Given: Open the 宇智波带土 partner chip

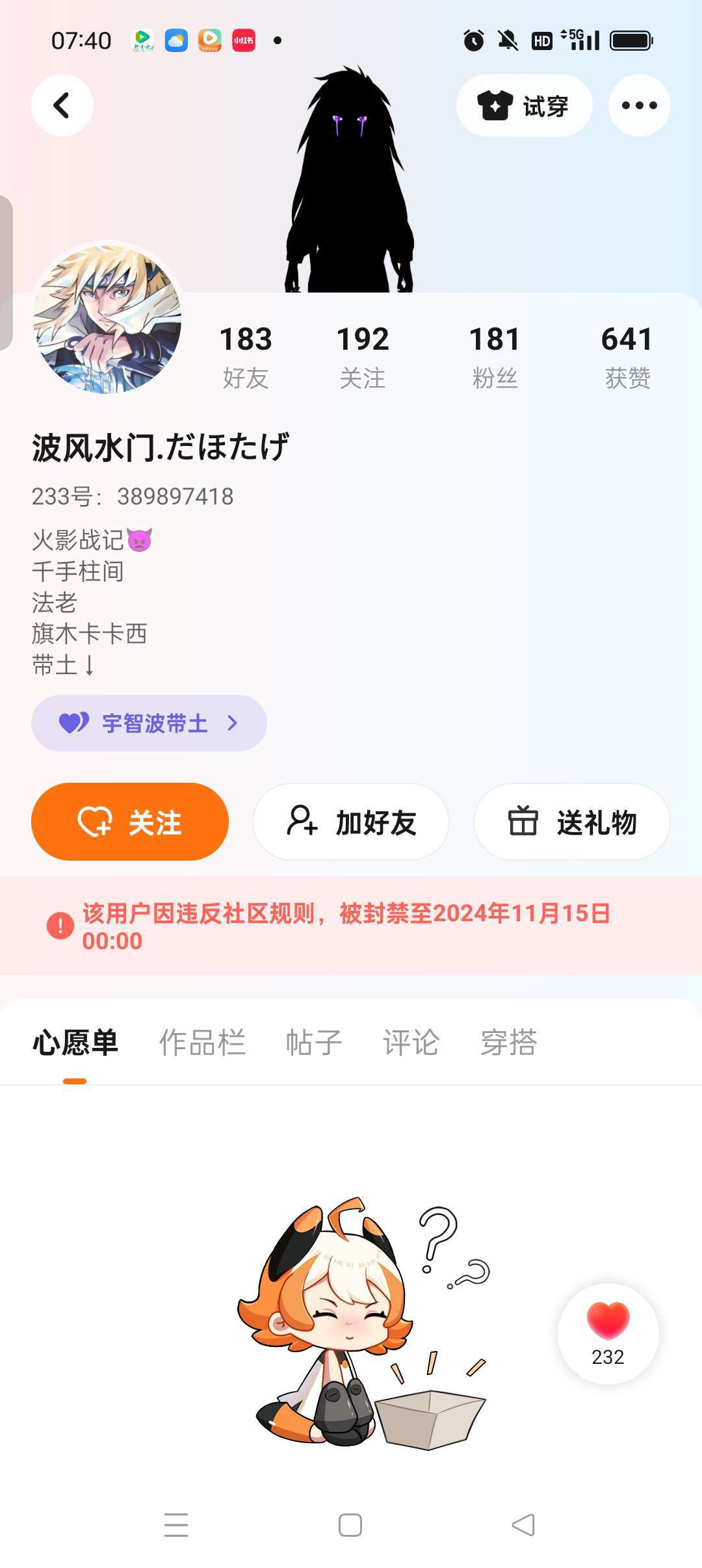Looking at the screenshot, I should (149, 723).
